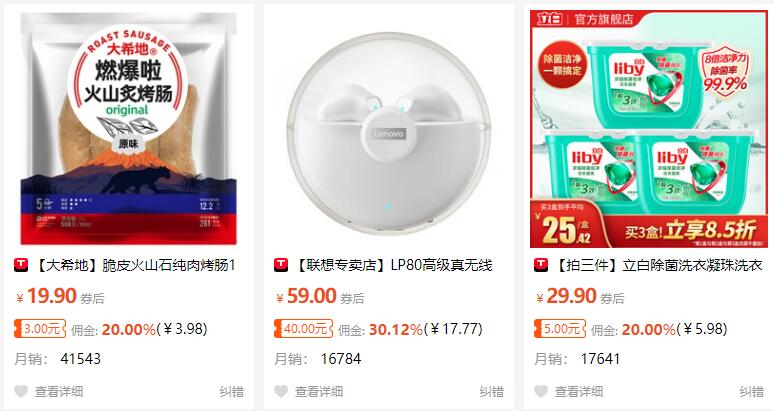
Task: Open the 立白 laundry beads product image
Action: pos(648,127)
